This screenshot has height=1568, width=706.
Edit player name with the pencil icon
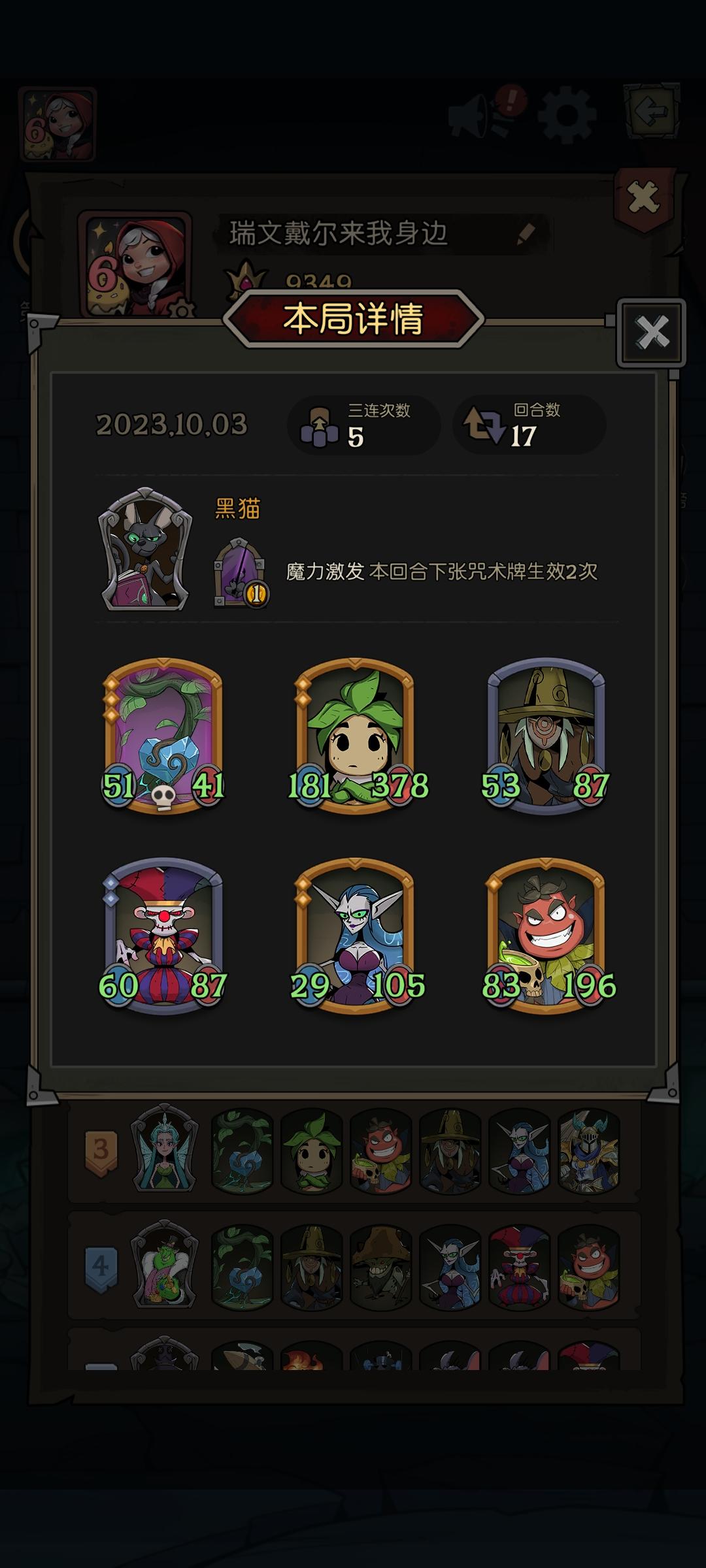523,234
